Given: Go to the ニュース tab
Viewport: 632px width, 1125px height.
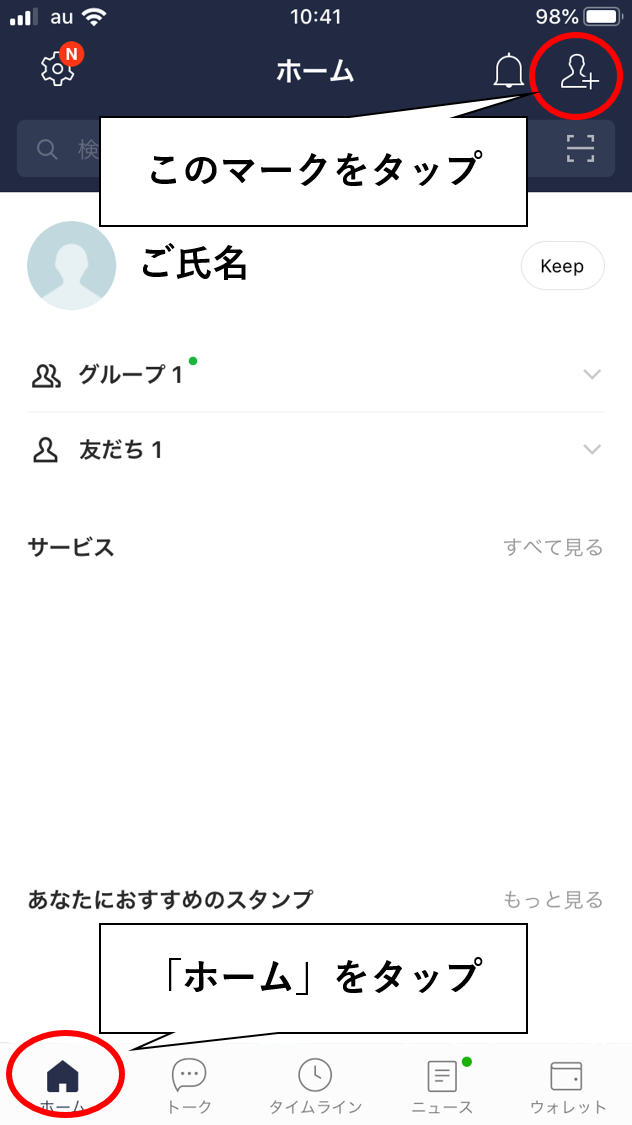Looking at the screenshot, I should point(442,1086).
